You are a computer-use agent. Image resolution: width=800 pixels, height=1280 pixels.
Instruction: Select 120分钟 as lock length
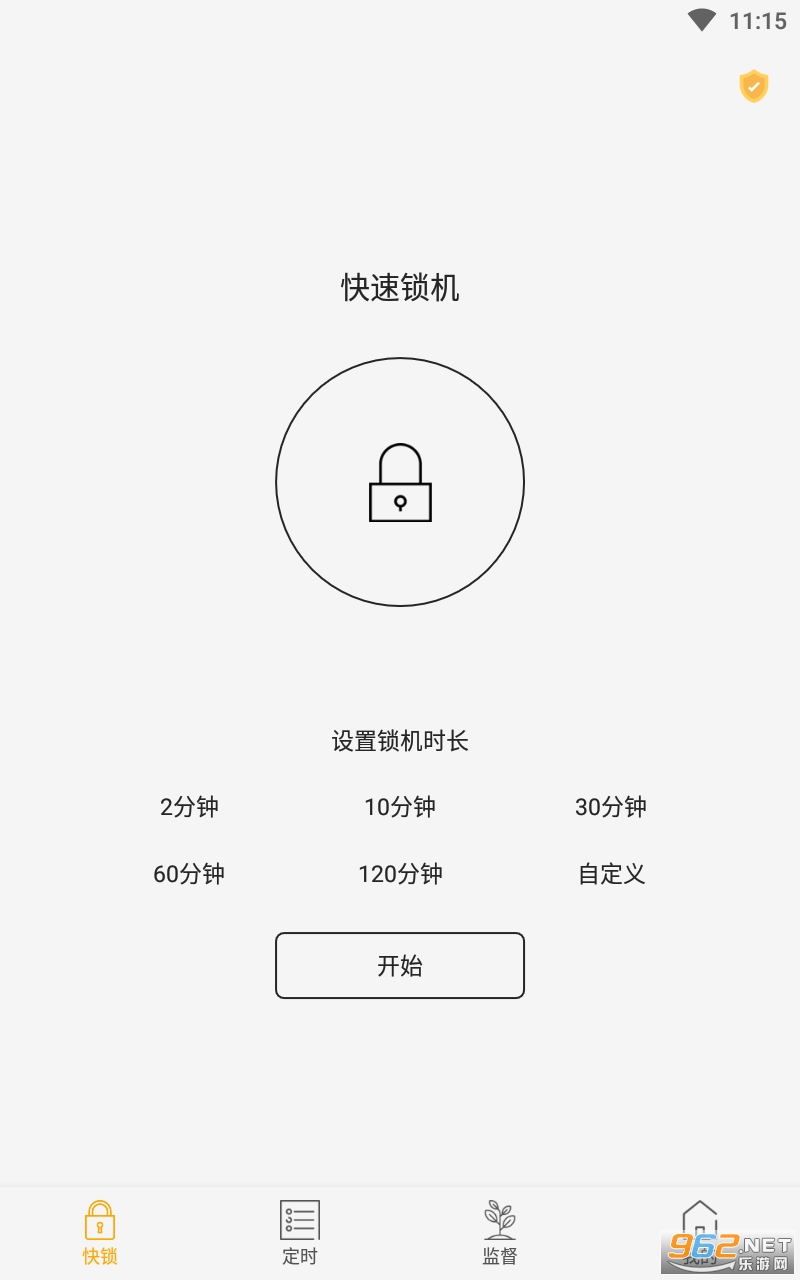pos(400,874)
